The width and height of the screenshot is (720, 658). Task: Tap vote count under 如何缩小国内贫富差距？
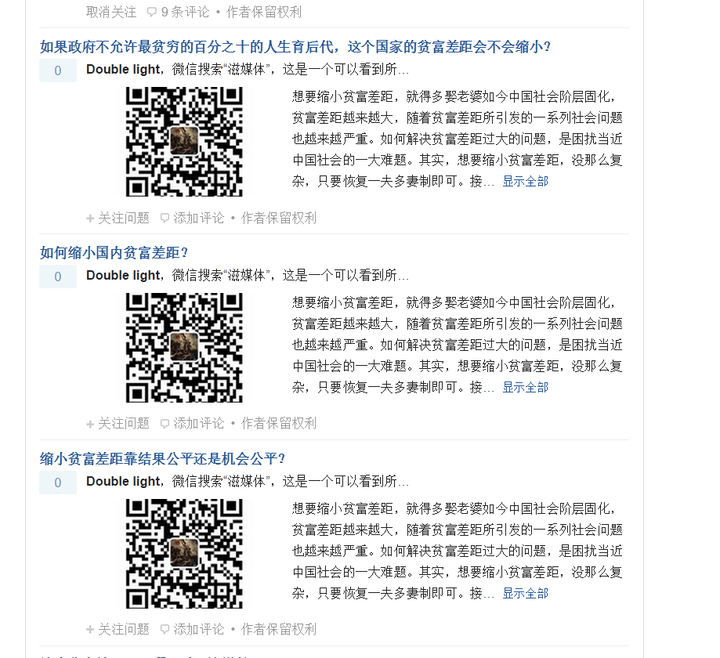(x=58, y=276)
